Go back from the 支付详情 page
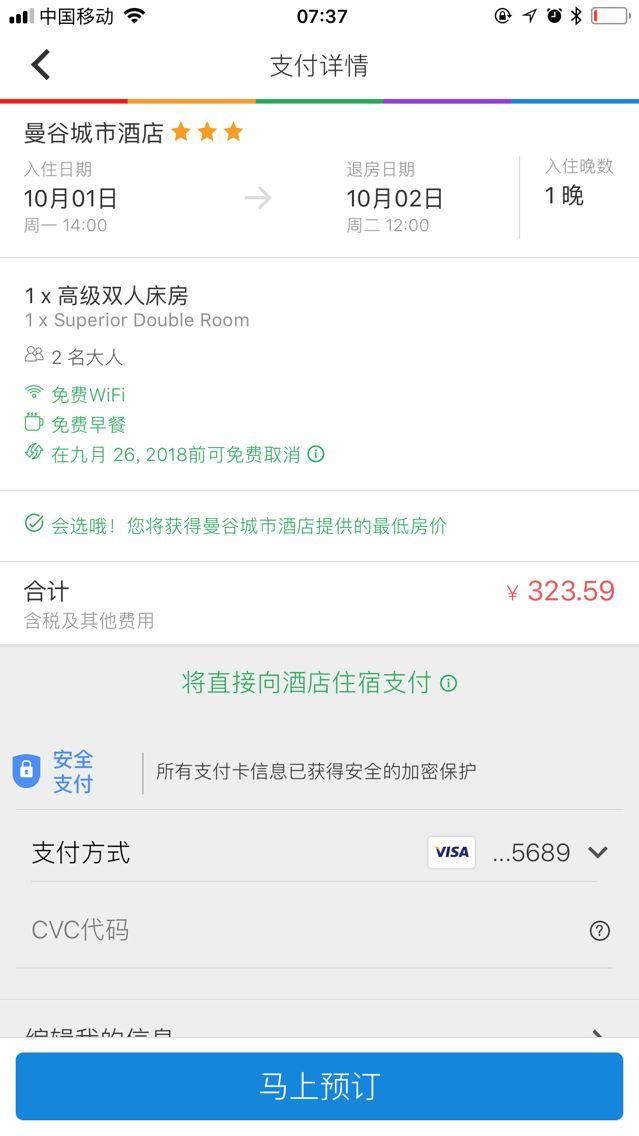Viewport: 639px width, 1136px height. coord(40,65)
